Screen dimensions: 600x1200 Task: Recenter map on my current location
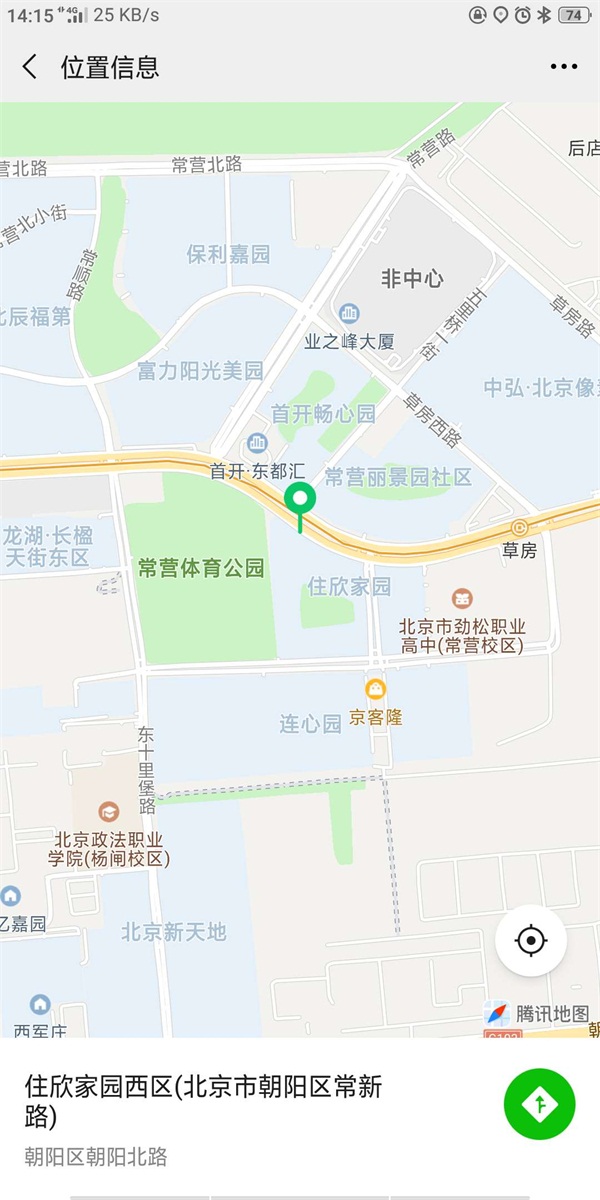[x=531, y=941]
